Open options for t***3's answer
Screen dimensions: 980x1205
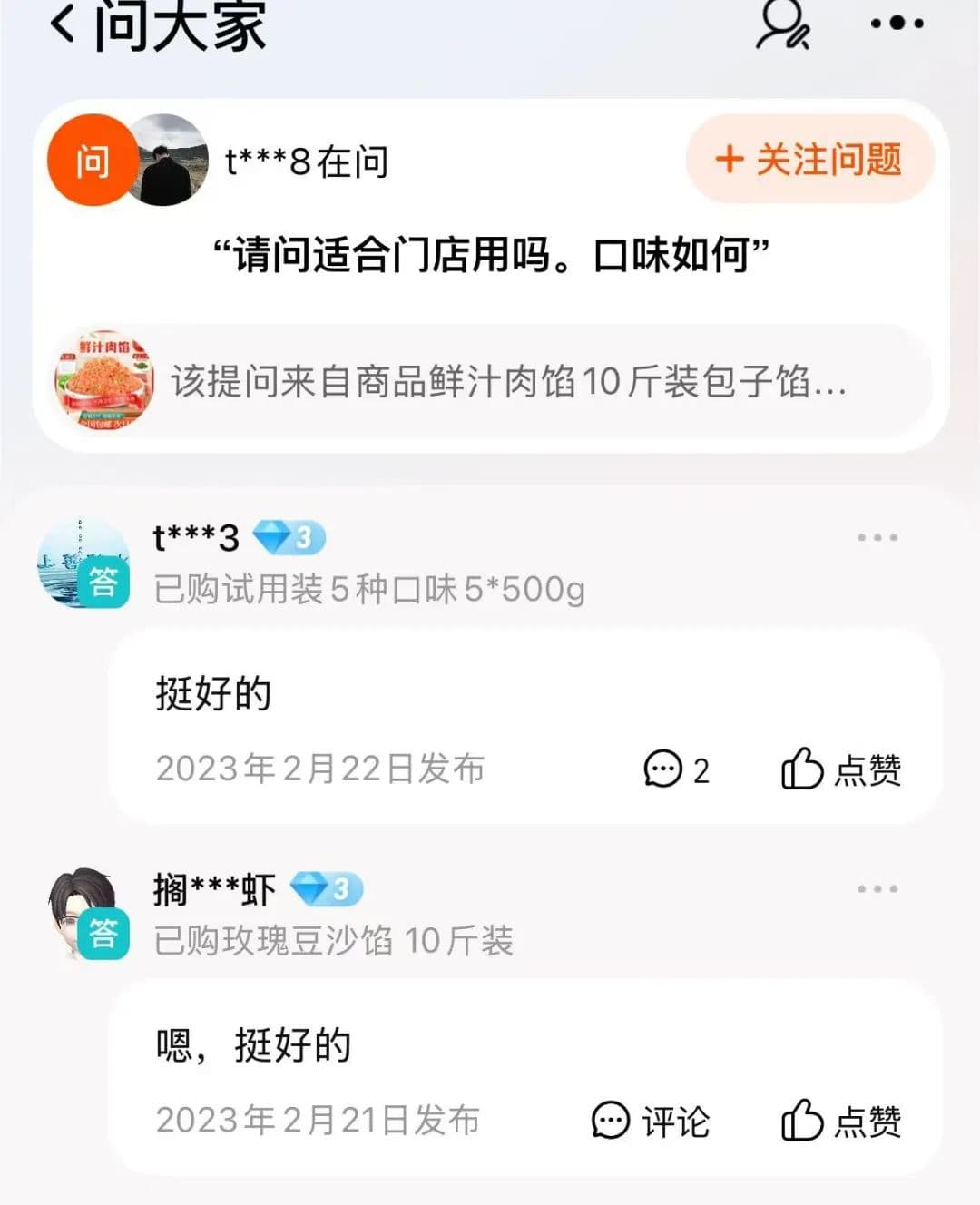tap(877, 537)
